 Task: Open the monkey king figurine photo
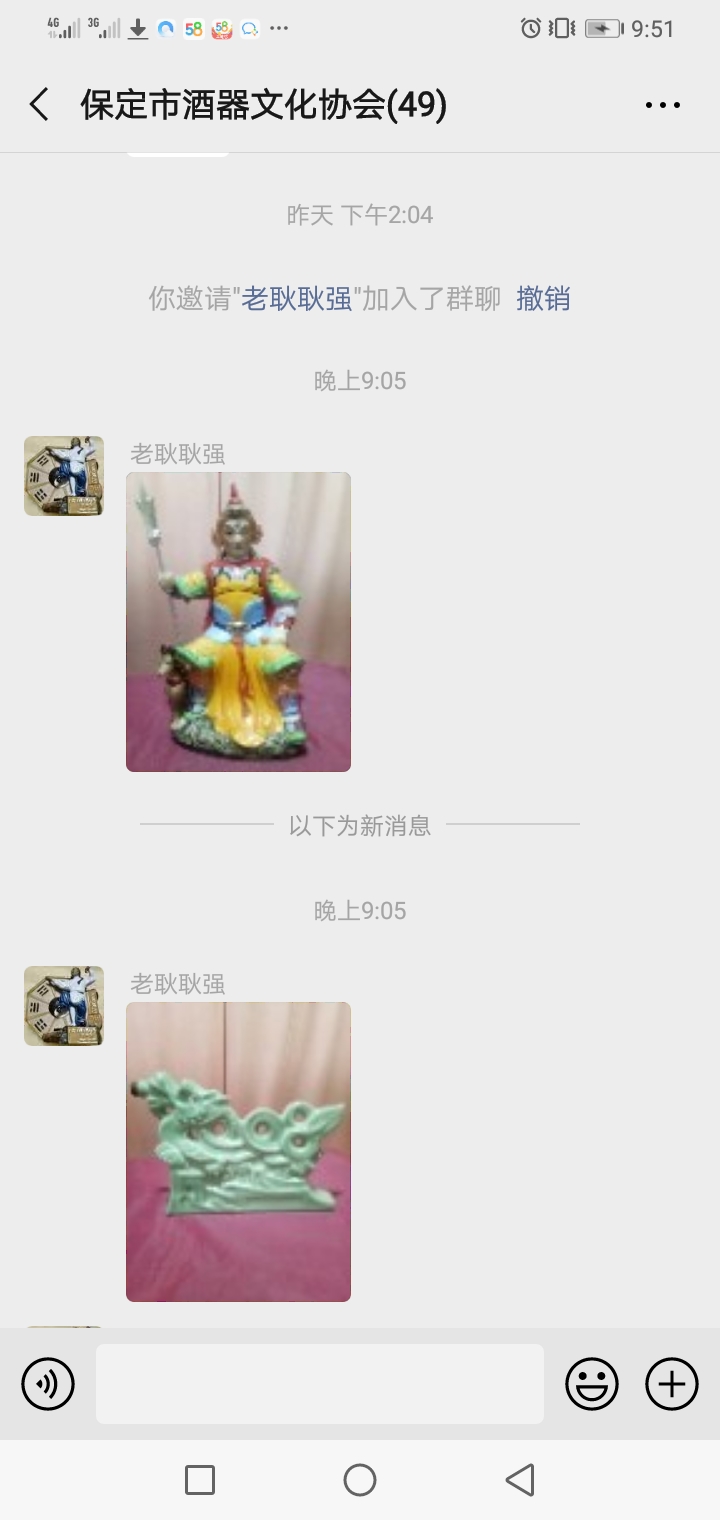tap(238, 621)
